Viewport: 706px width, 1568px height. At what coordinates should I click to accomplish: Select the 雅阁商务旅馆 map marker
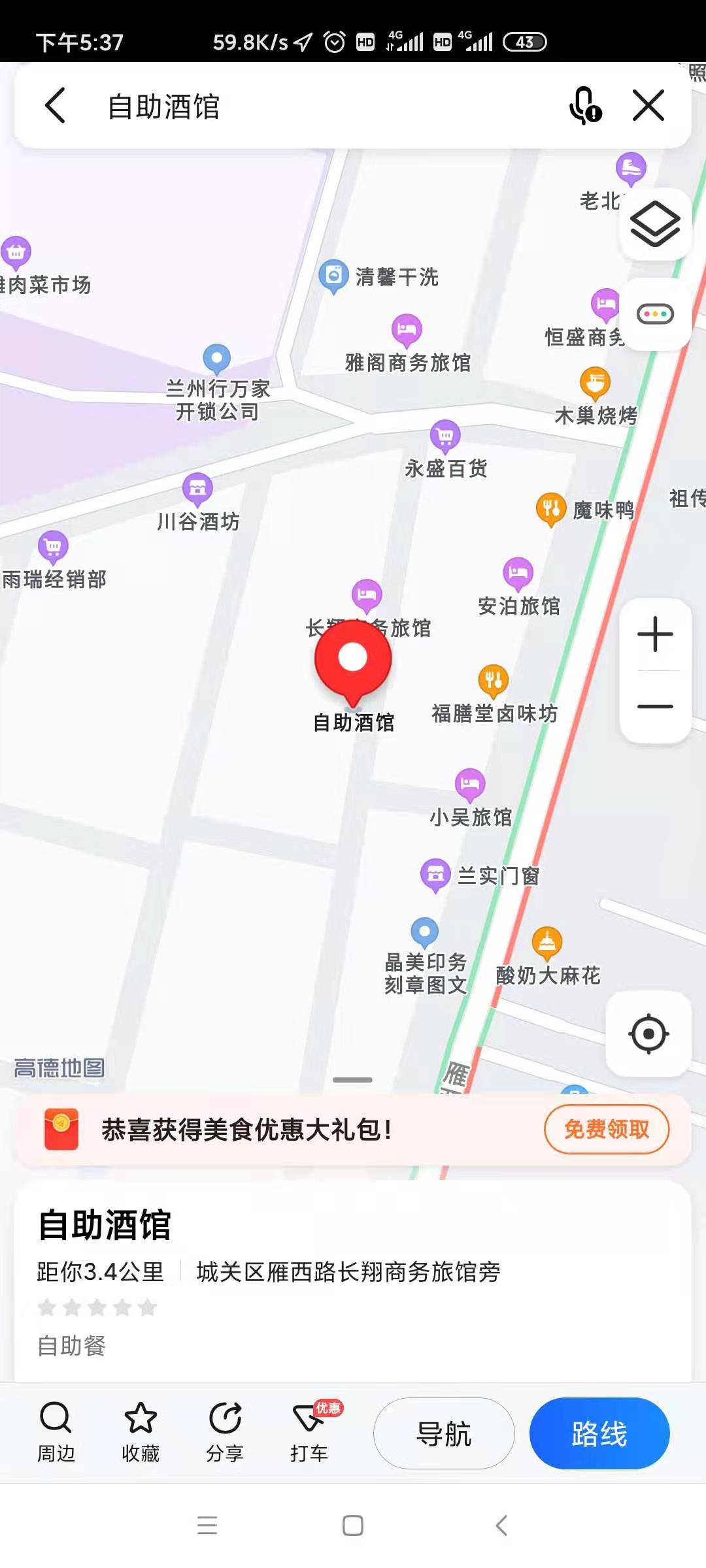pos(407,330)
